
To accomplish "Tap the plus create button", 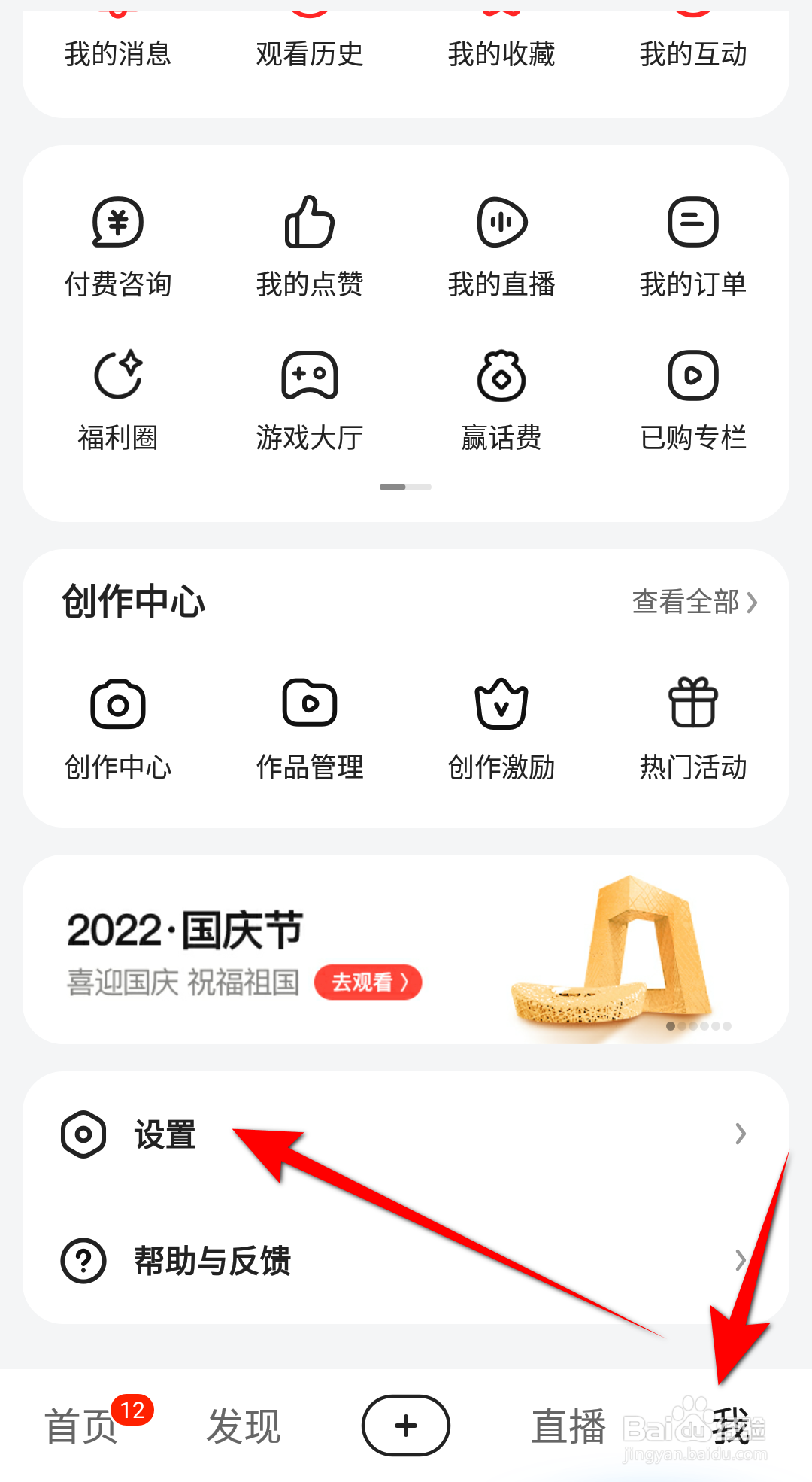I will coord(406,1426).
